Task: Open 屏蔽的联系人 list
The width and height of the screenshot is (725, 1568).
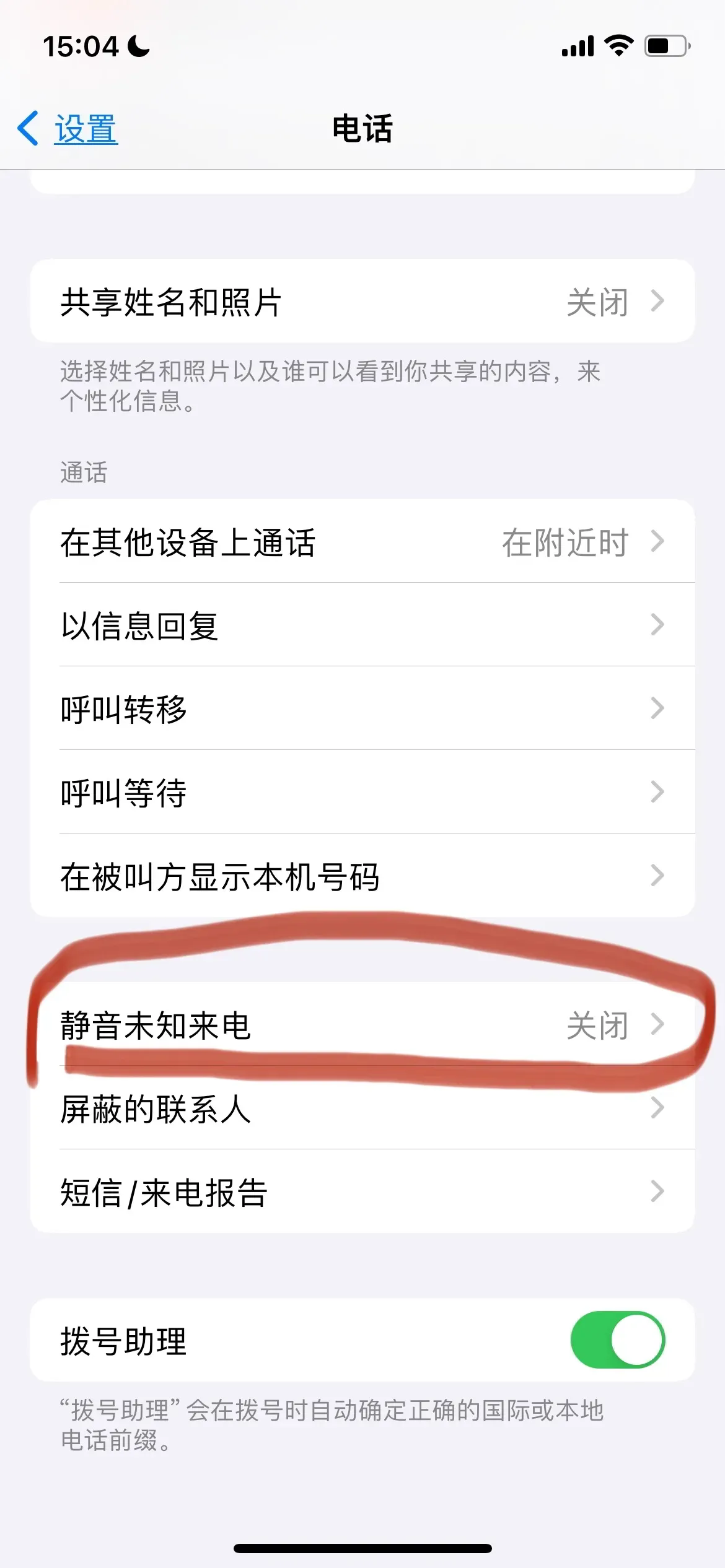Action: point(362,1108)
